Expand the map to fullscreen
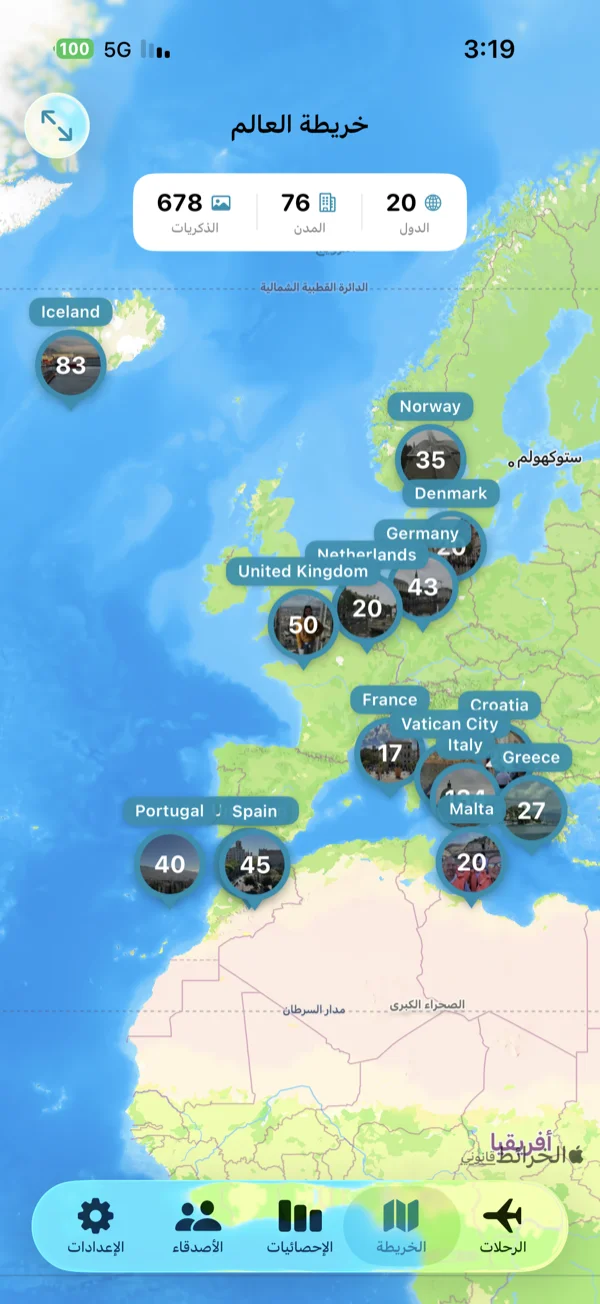 [57, 126]
